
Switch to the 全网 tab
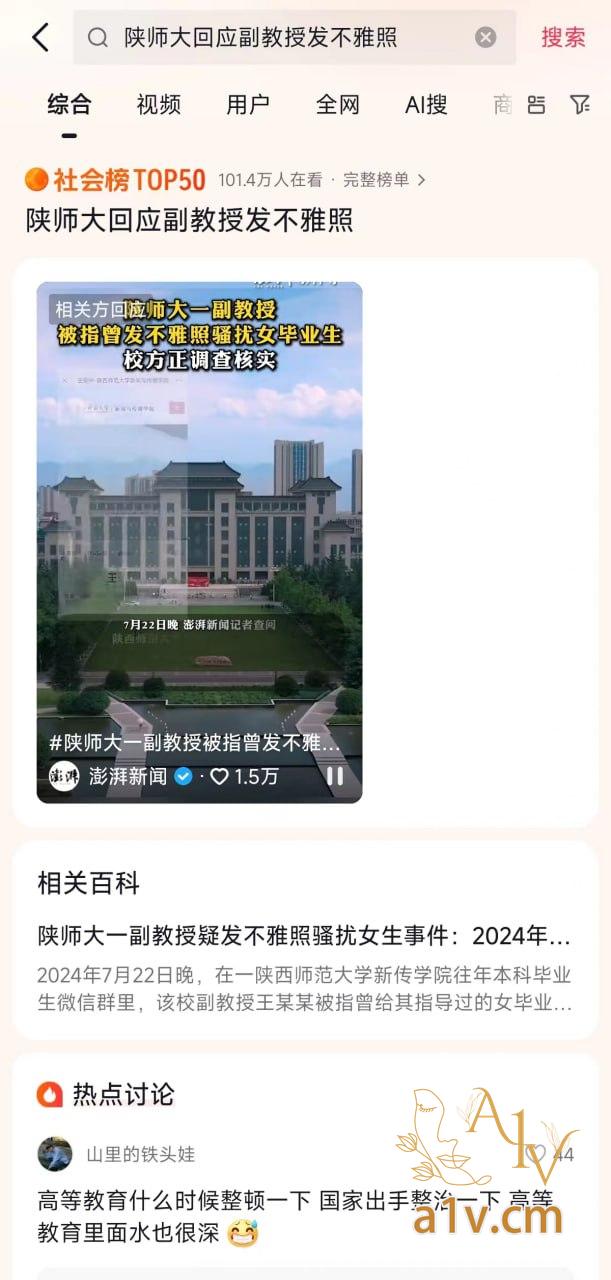[337, 105]
